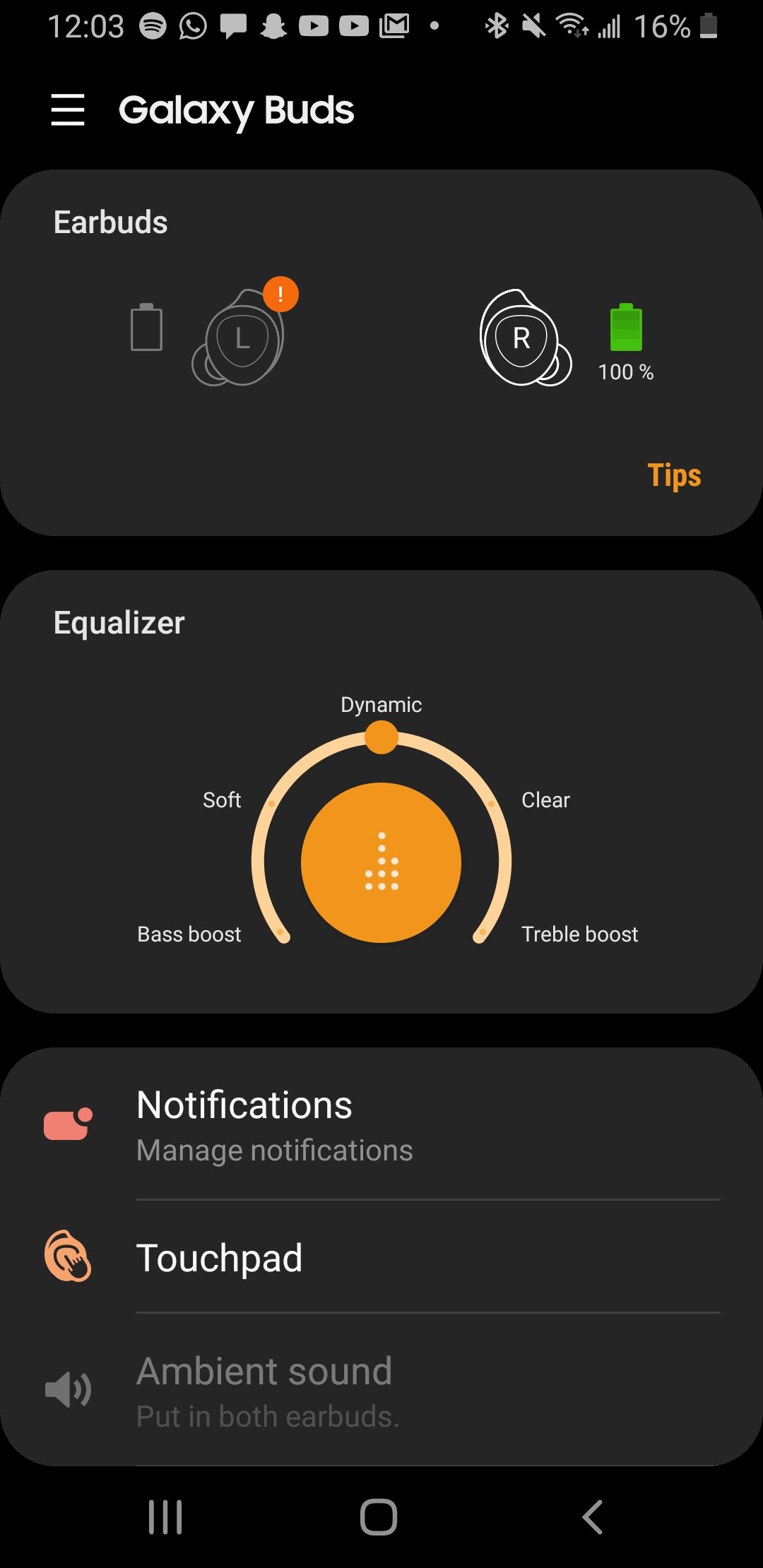Tap the left earbud warning badge
Viewport: 763px width, 1568px height.
tap(280, 294)
